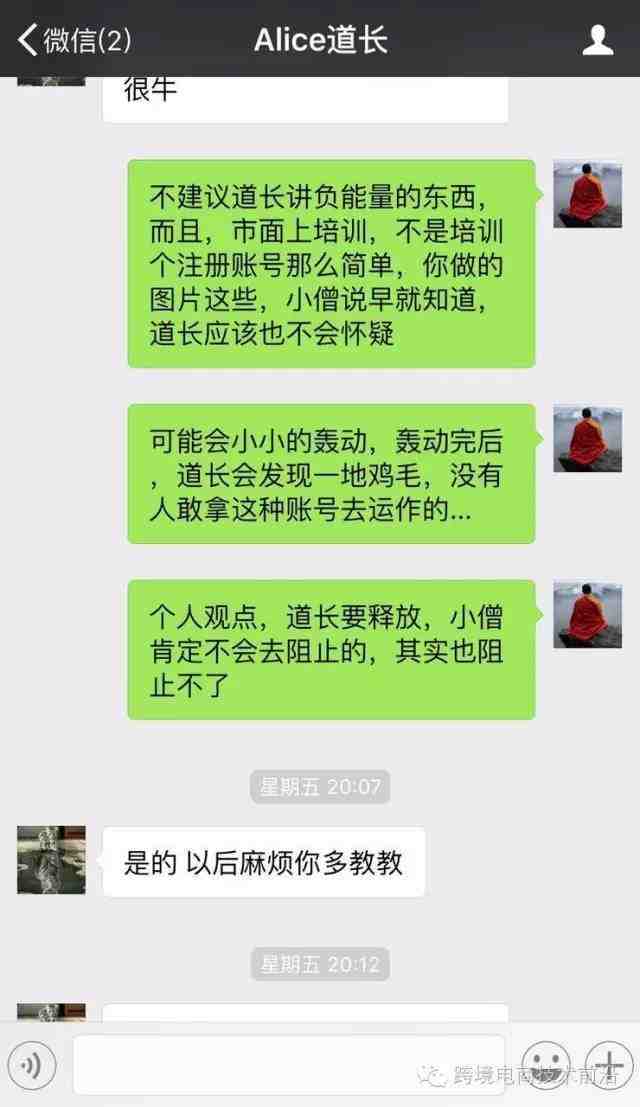This screenshot has width=640, height=1107.
Task: Open Alice道长's avatar beside 是的 message
Action: pyautogui.click(x=51, y=860)
